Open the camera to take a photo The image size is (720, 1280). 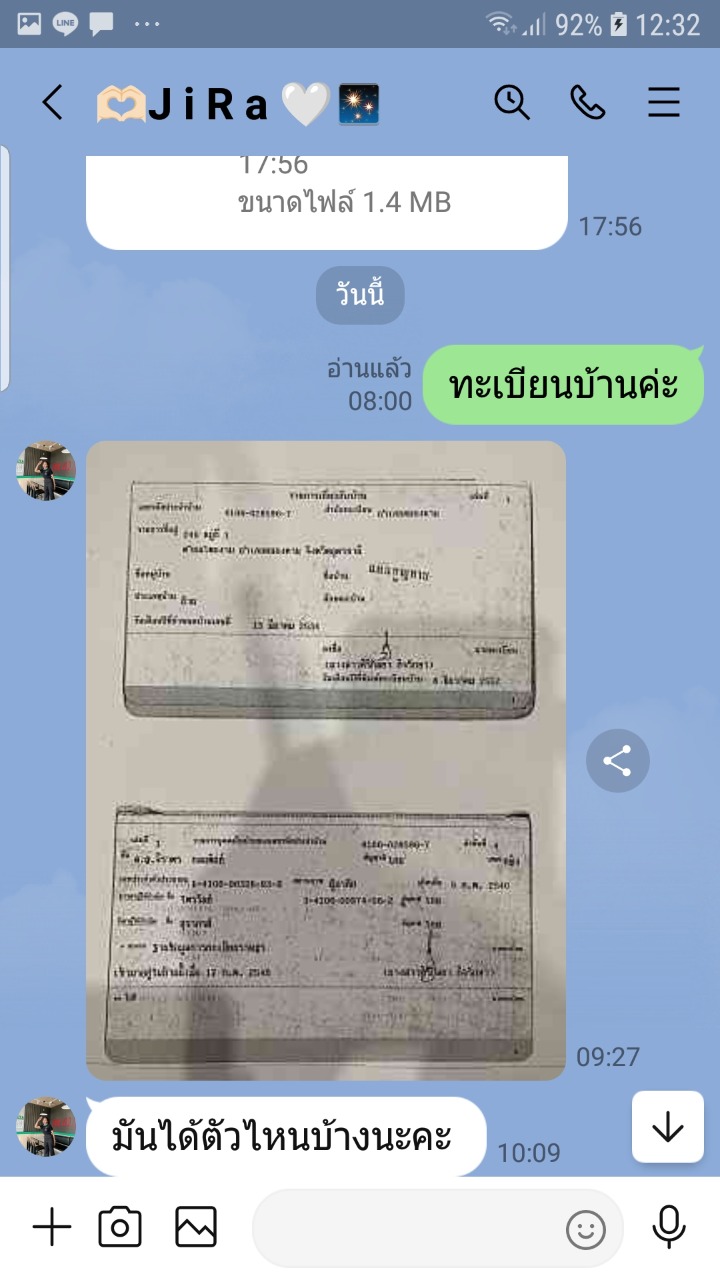pyautogui.click(x=120, y=1227)
